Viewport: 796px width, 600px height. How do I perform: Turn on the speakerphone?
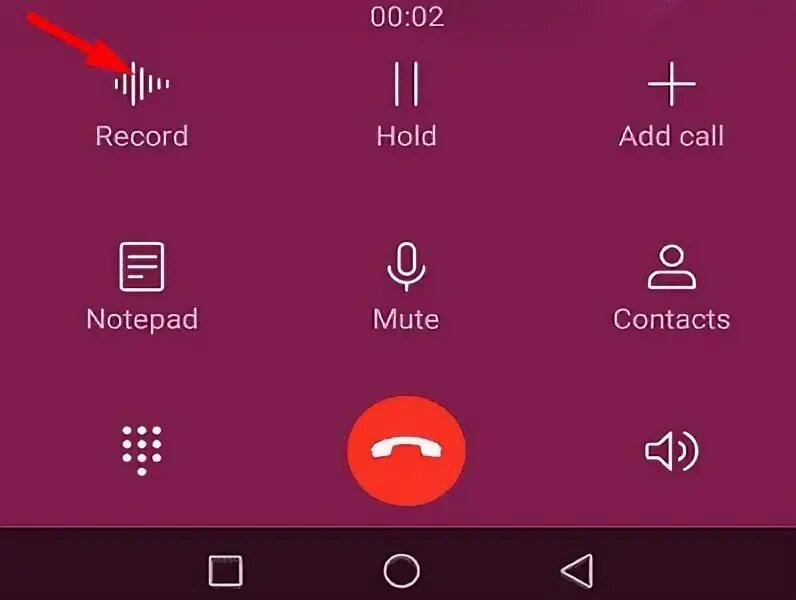(x=672, y=451)
